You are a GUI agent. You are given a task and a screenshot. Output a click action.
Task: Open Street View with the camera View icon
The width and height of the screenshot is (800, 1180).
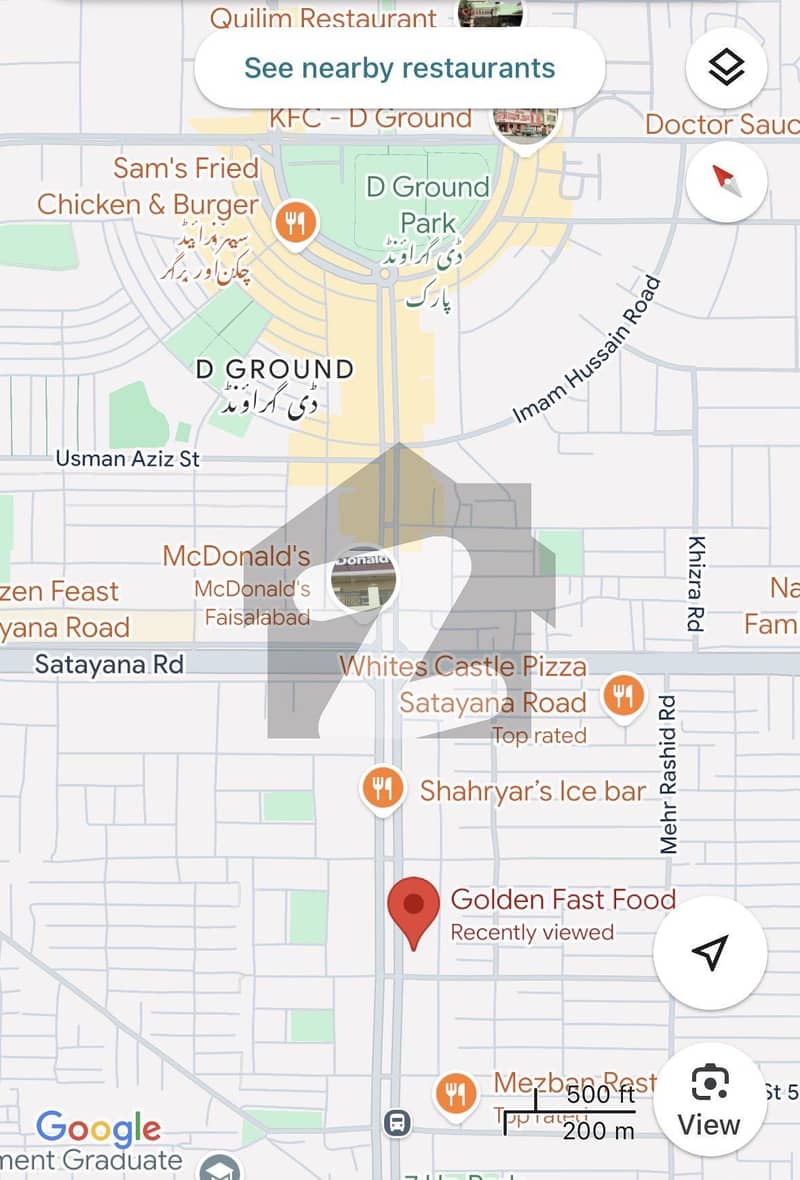709,1100
